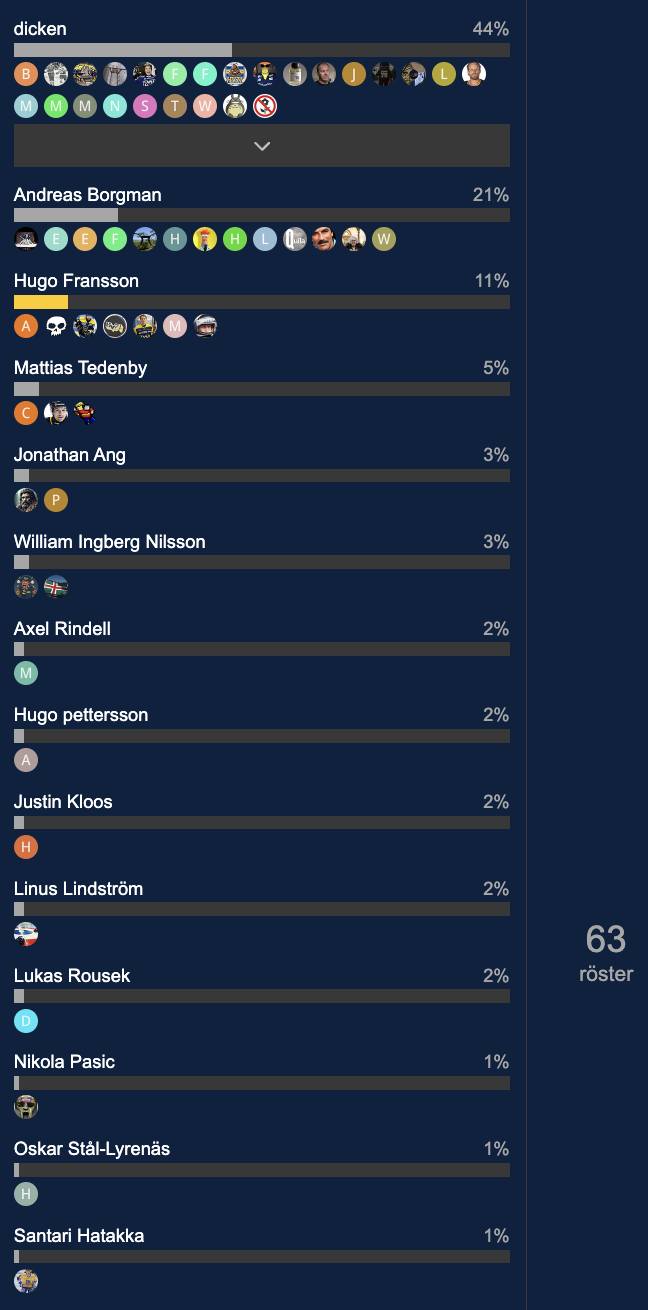Open the voter avatar under Santari Hatakka
This screenshot has width=648, height=1310.
26,1281
